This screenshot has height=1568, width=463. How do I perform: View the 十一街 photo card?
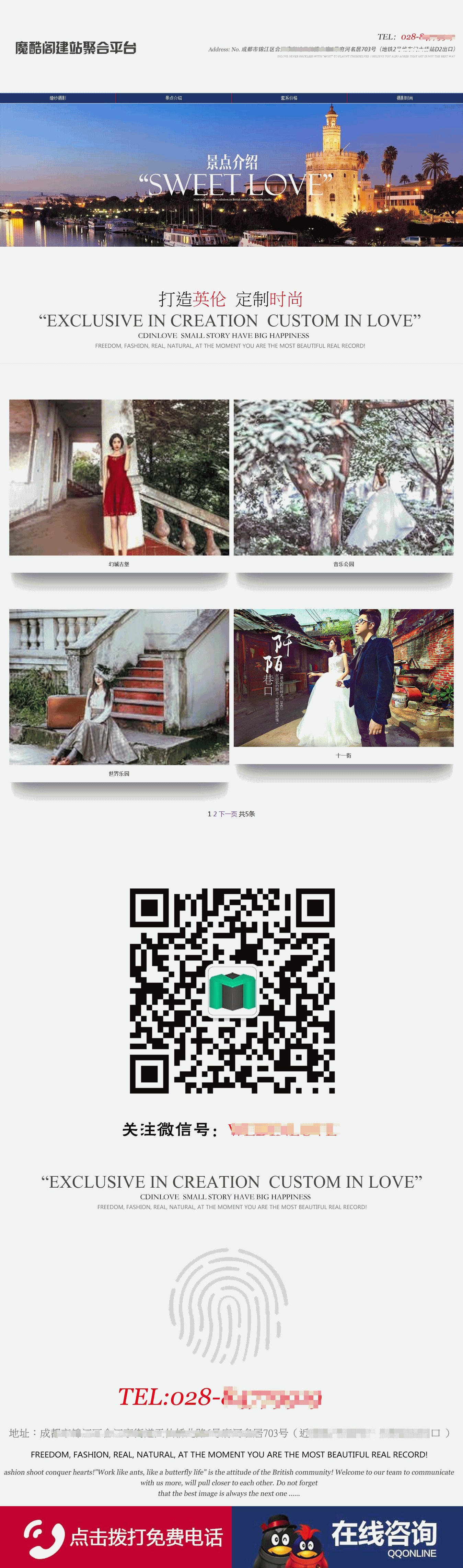pyautogui.click(x=344, y=678)
